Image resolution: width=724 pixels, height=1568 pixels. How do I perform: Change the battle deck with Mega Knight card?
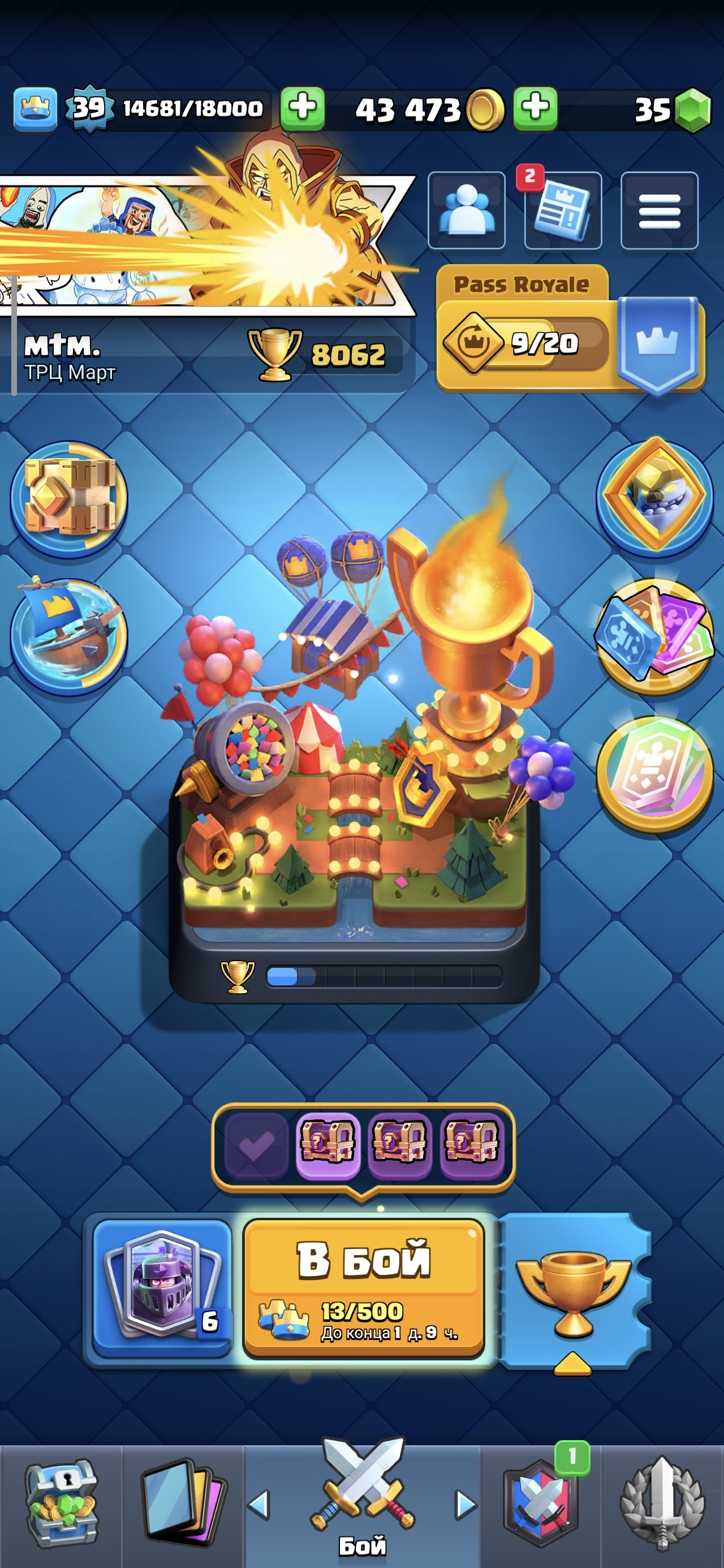tap(162, 1287)
